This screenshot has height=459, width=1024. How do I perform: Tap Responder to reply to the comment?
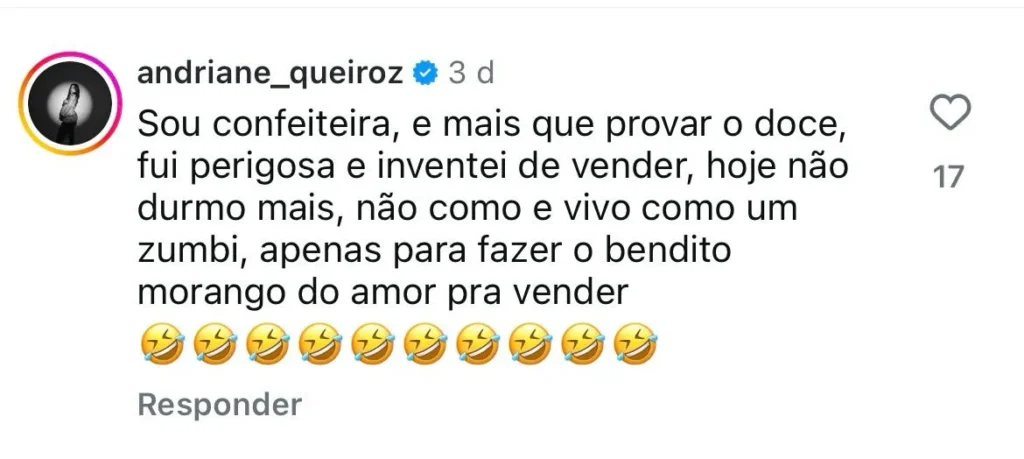point(219,406)
